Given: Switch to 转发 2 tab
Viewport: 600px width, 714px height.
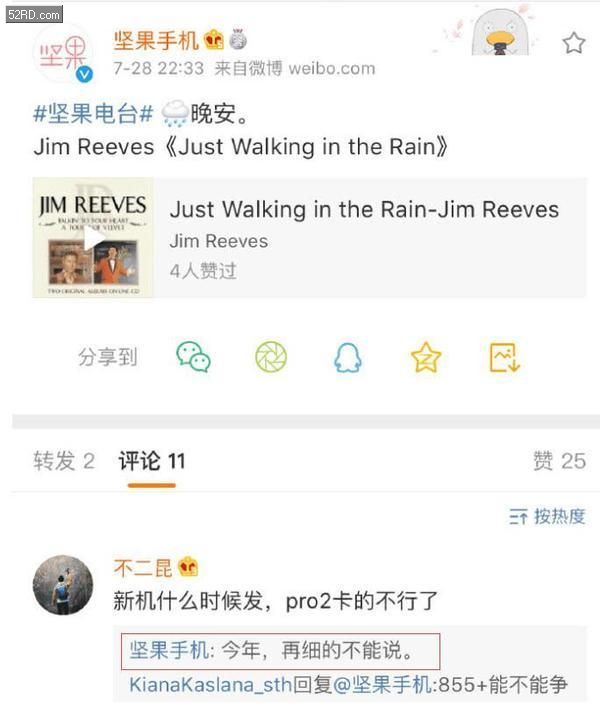Looking at the screenshot, I should [64, 461].
